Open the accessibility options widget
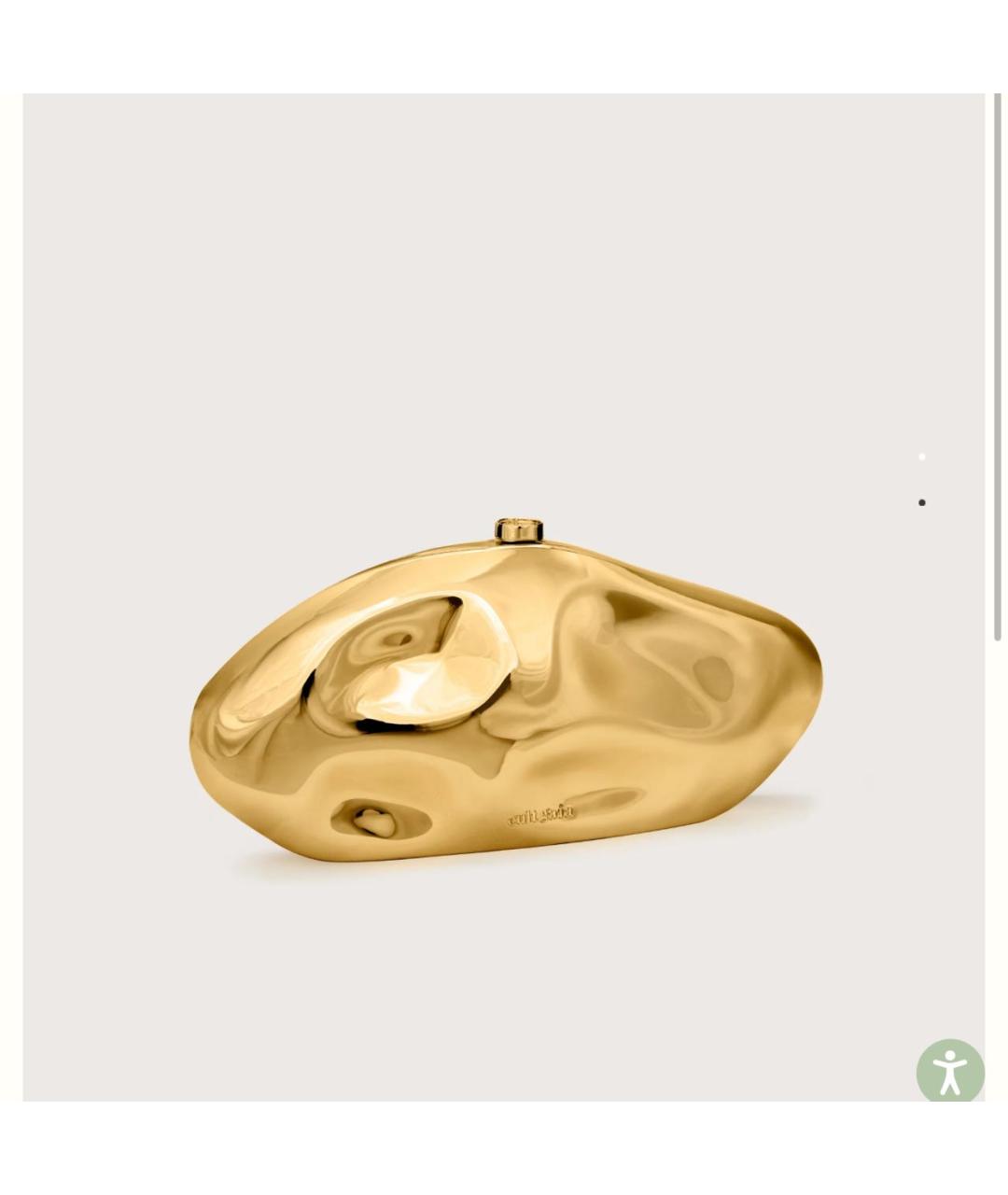Image resolution: width=1008 pixels, height=1195 pixels. (x=949, y=1072)
